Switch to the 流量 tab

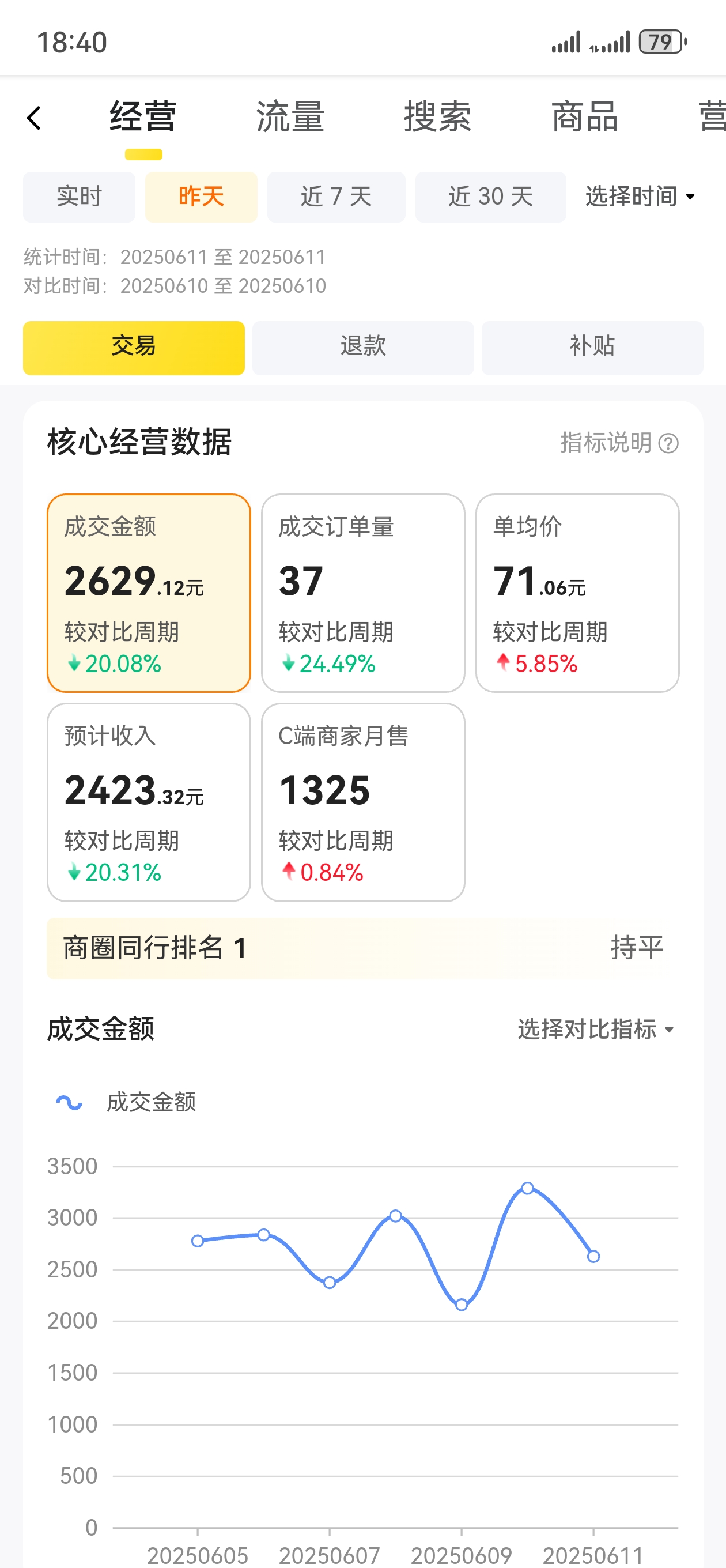(x=290, y=117)
